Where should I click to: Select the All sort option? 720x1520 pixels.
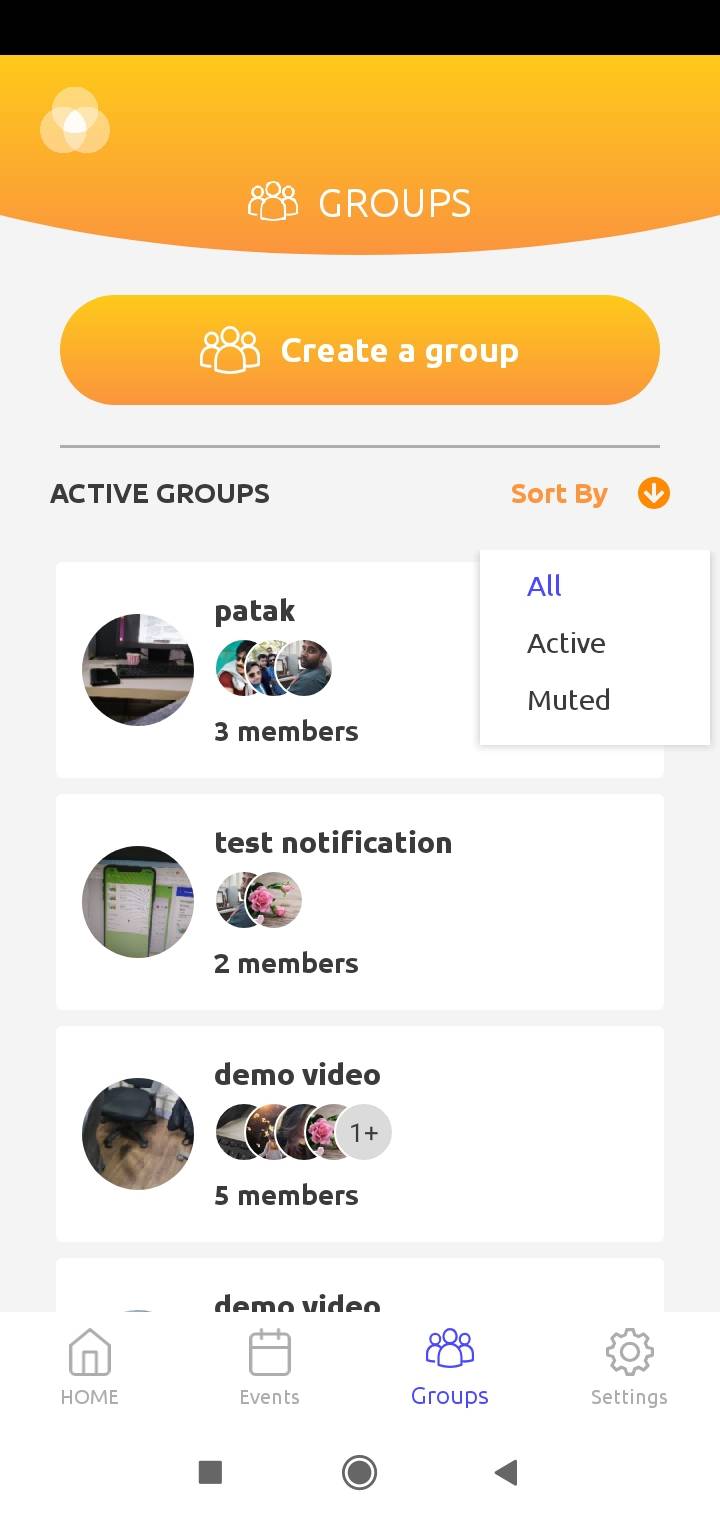pos(545,586)
